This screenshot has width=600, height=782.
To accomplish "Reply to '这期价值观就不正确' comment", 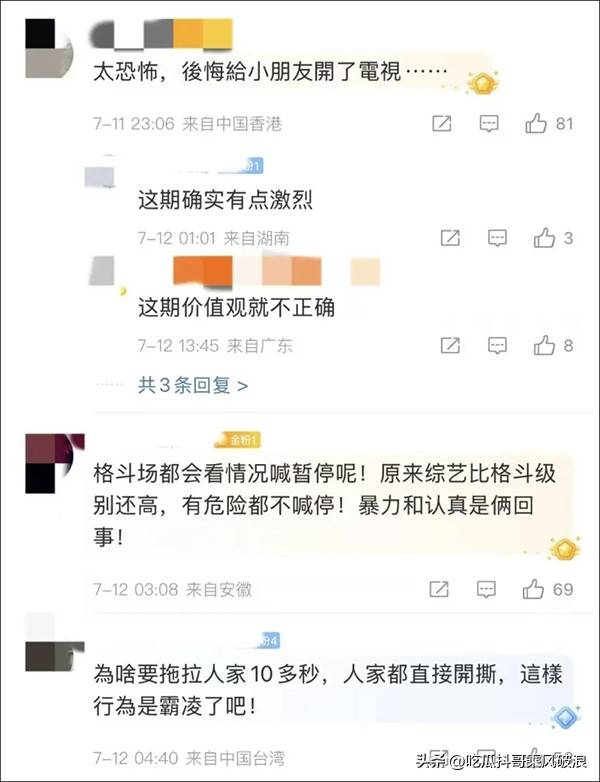I will (497, 346).
